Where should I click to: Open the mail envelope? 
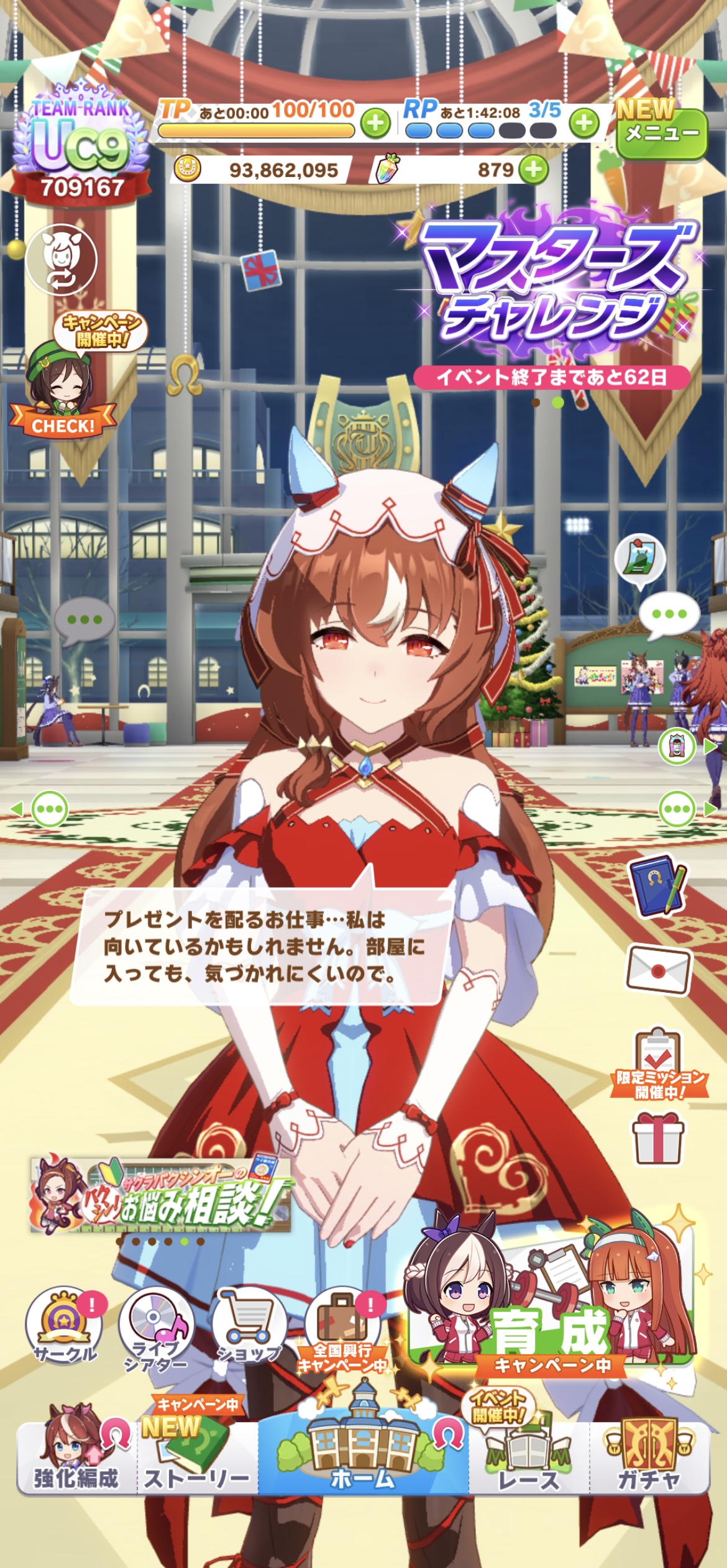coord(658,970)
